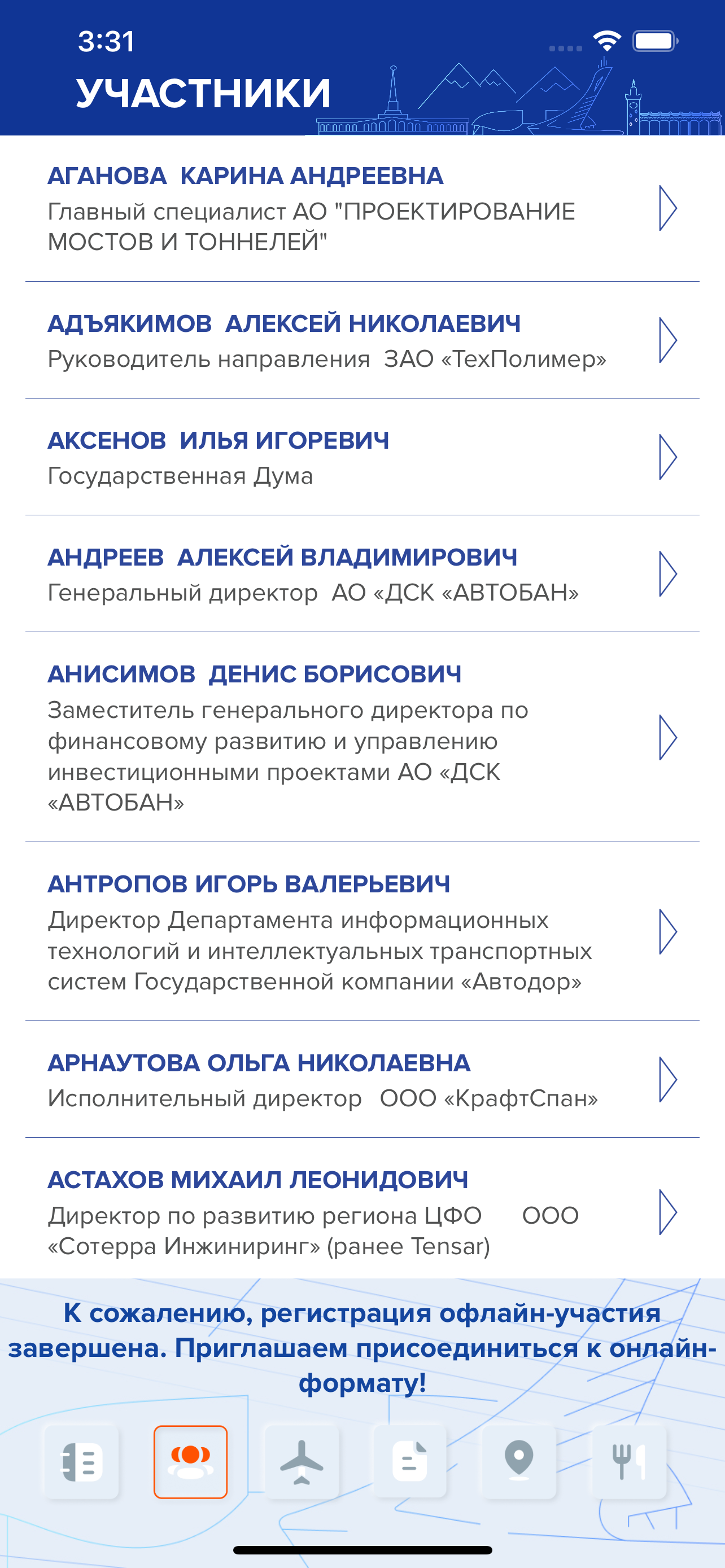
Task: Open Андреев Алексей Владимирович's details
Action: coord(361,574)
